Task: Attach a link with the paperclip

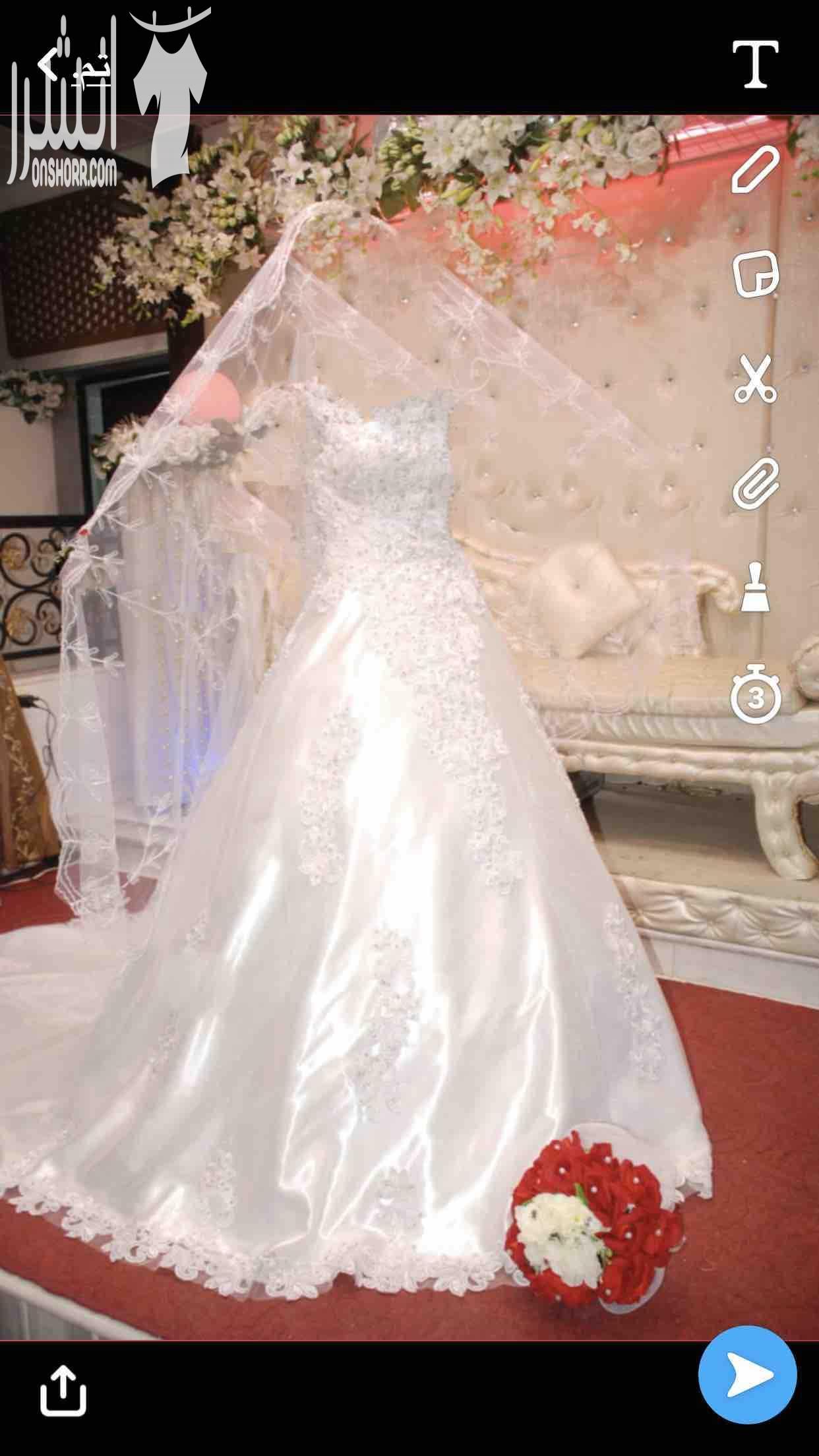Action: (756, 483)
